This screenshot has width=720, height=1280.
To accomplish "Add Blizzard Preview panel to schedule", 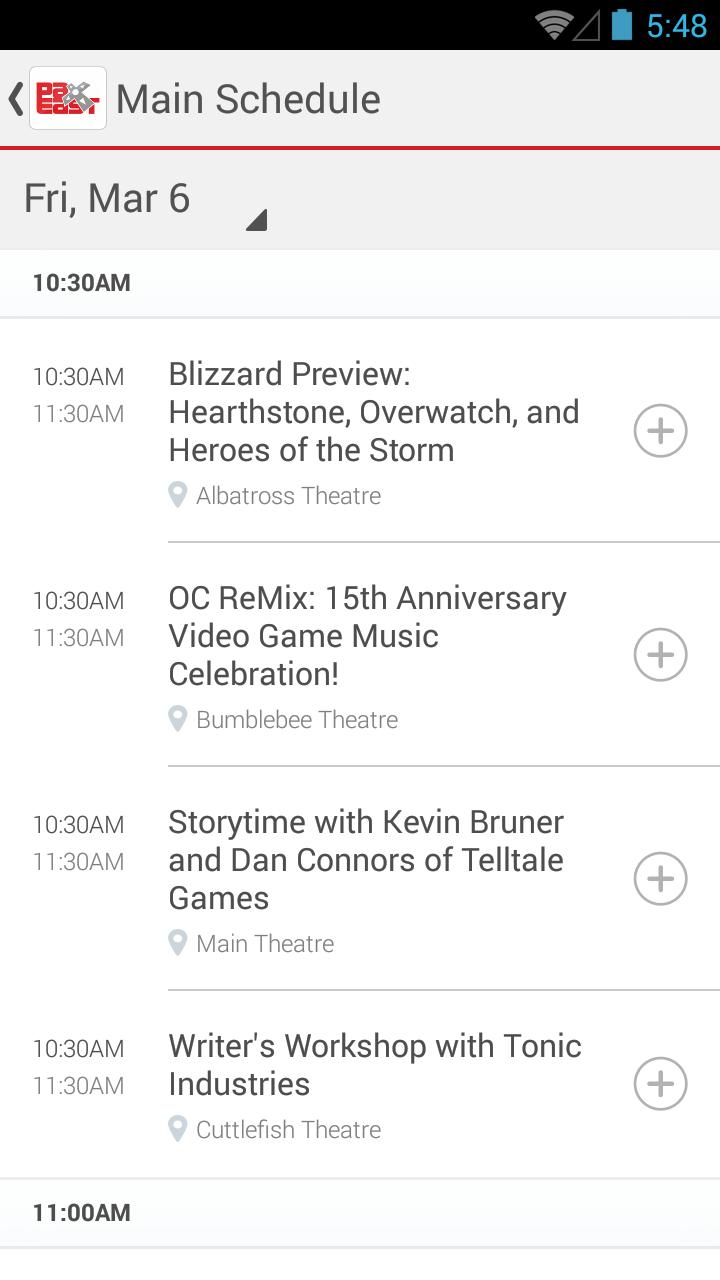I will pos(659,430).
